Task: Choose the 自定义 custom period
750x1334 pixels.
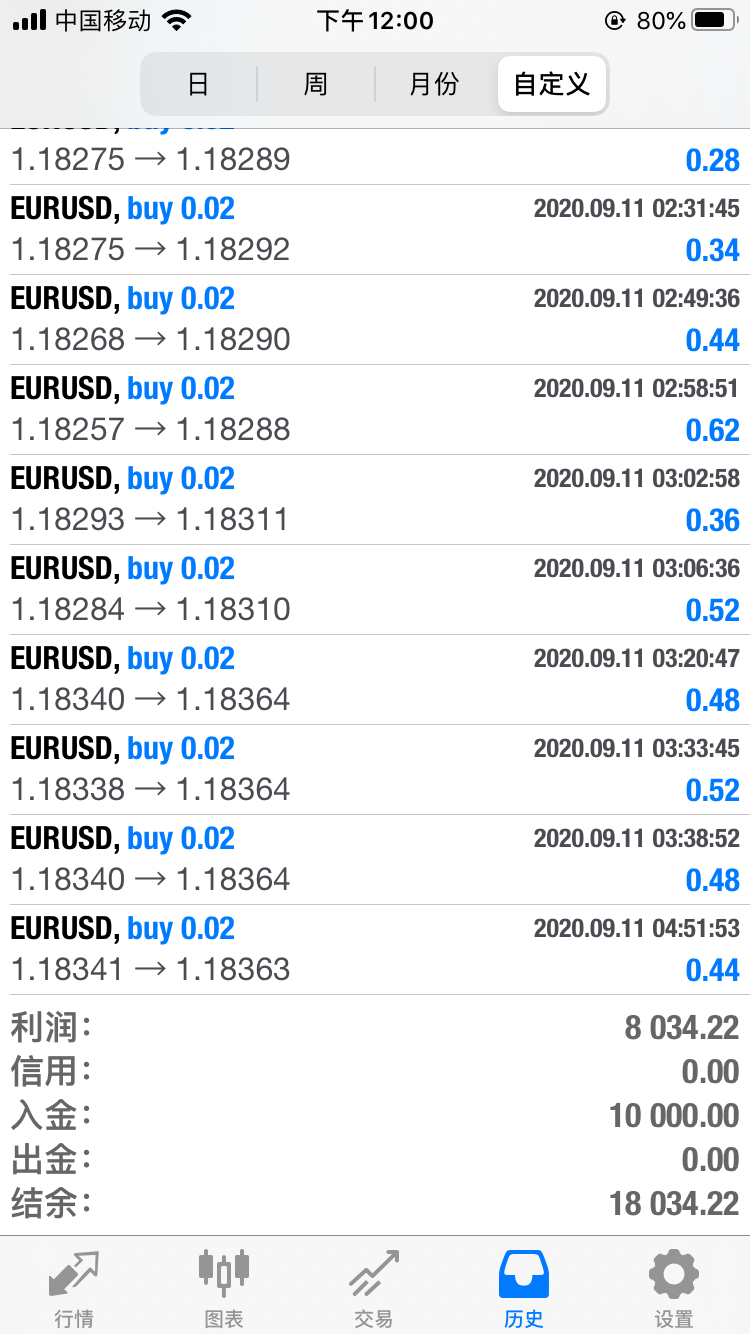Action: (551, 84)
